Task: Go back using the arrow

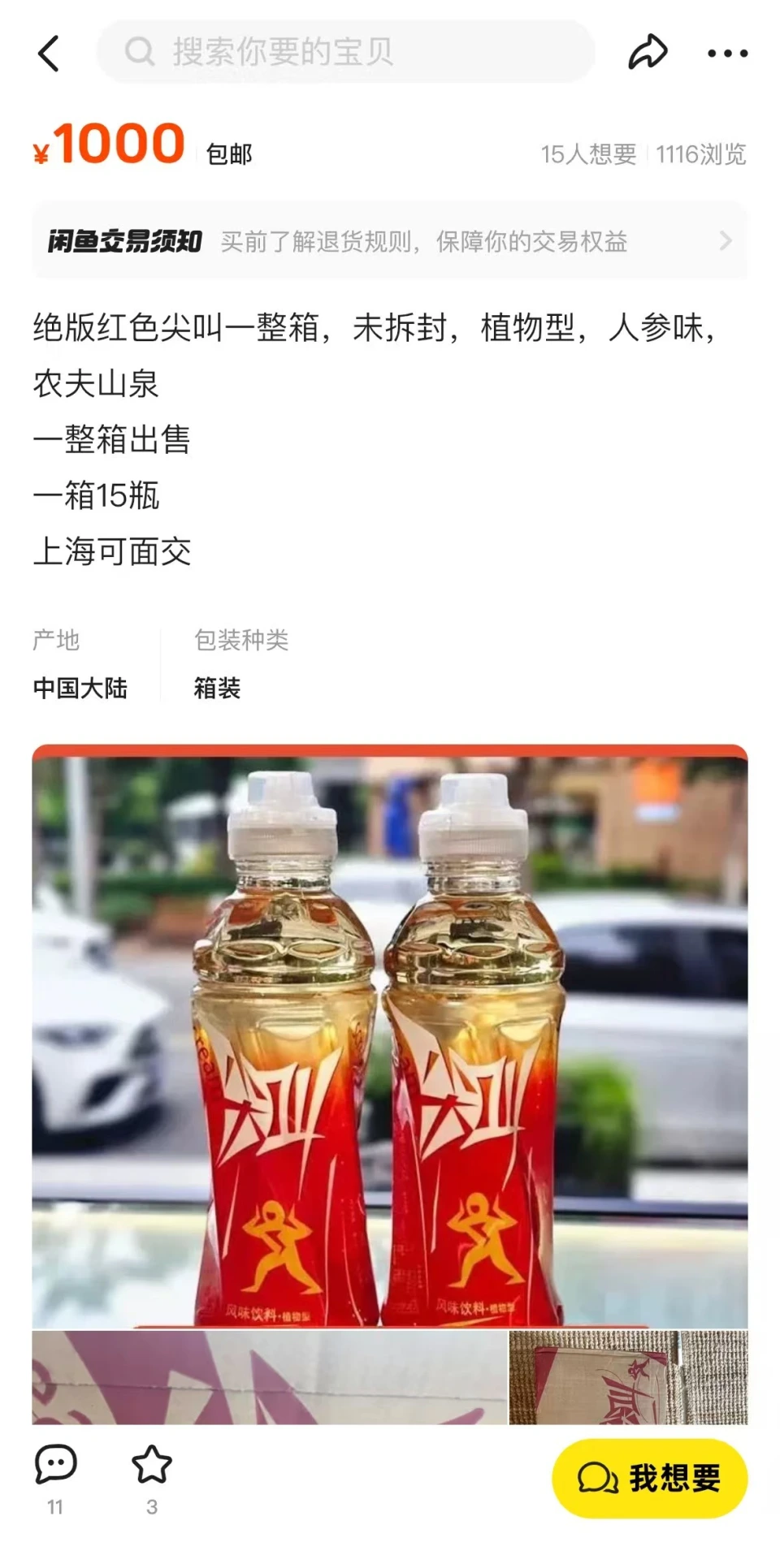Action: (50, 54)
